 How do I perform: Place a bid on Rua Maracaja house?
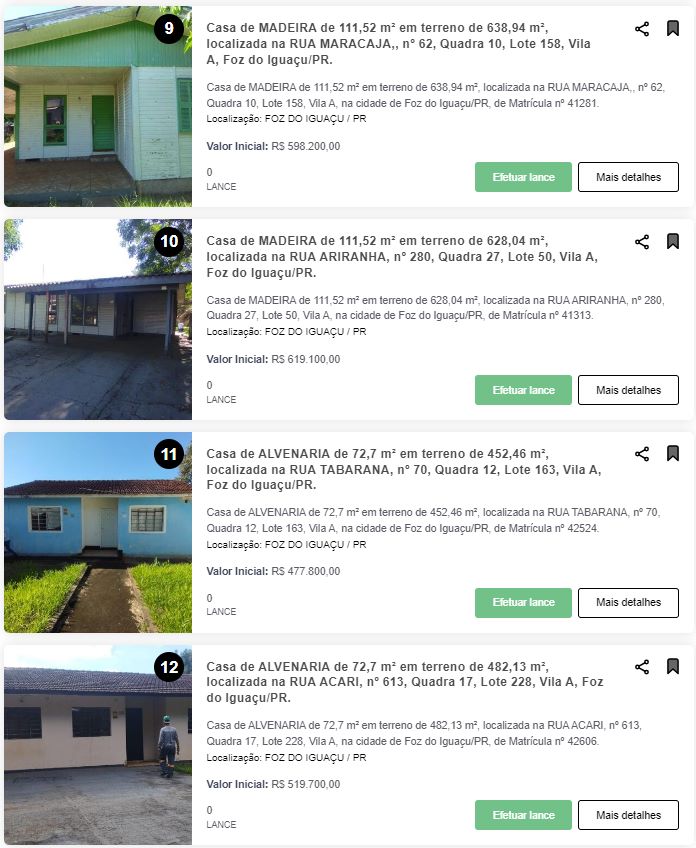[523, 177]
